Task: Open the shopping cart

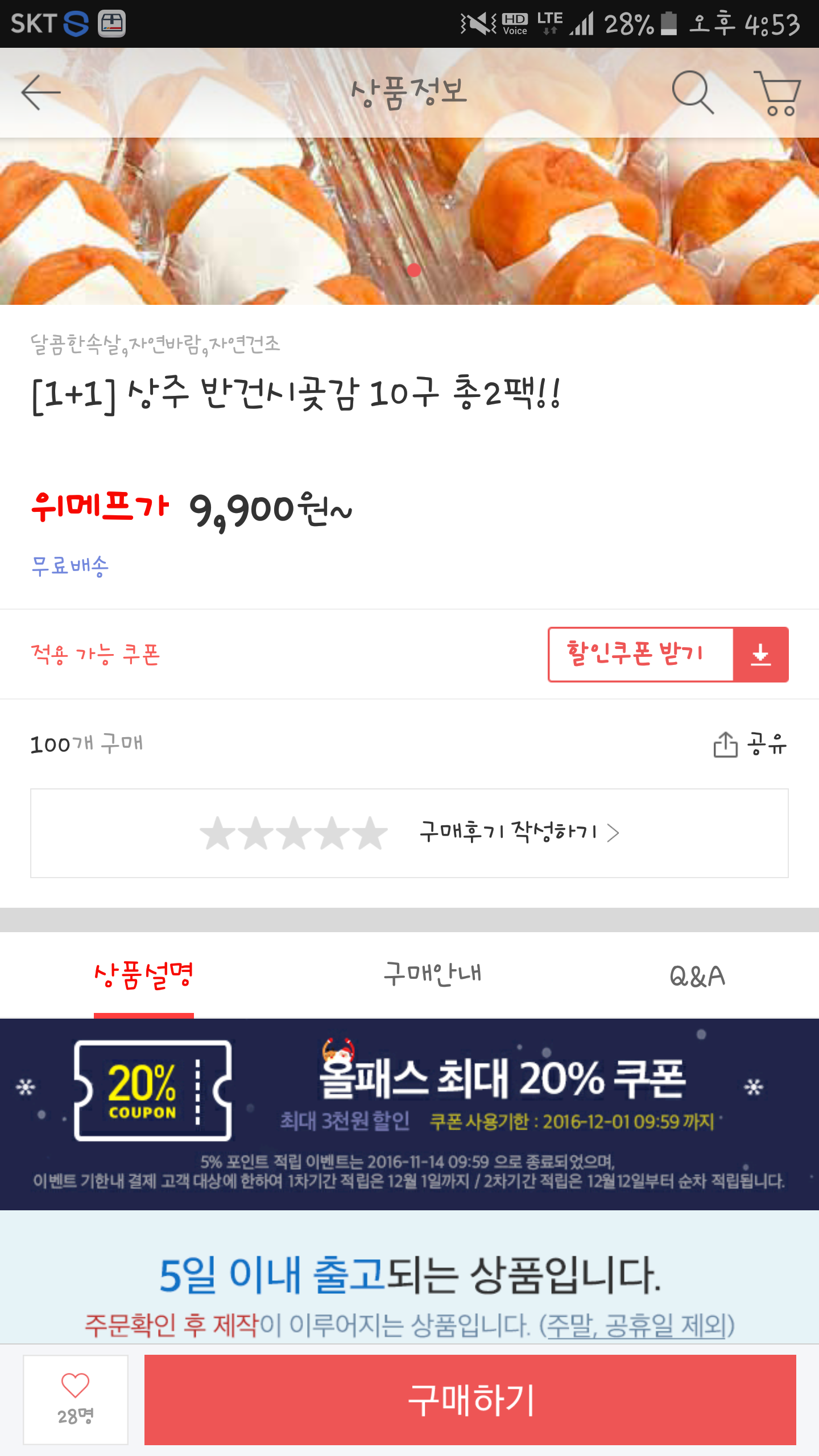Action: coord(777,93)
